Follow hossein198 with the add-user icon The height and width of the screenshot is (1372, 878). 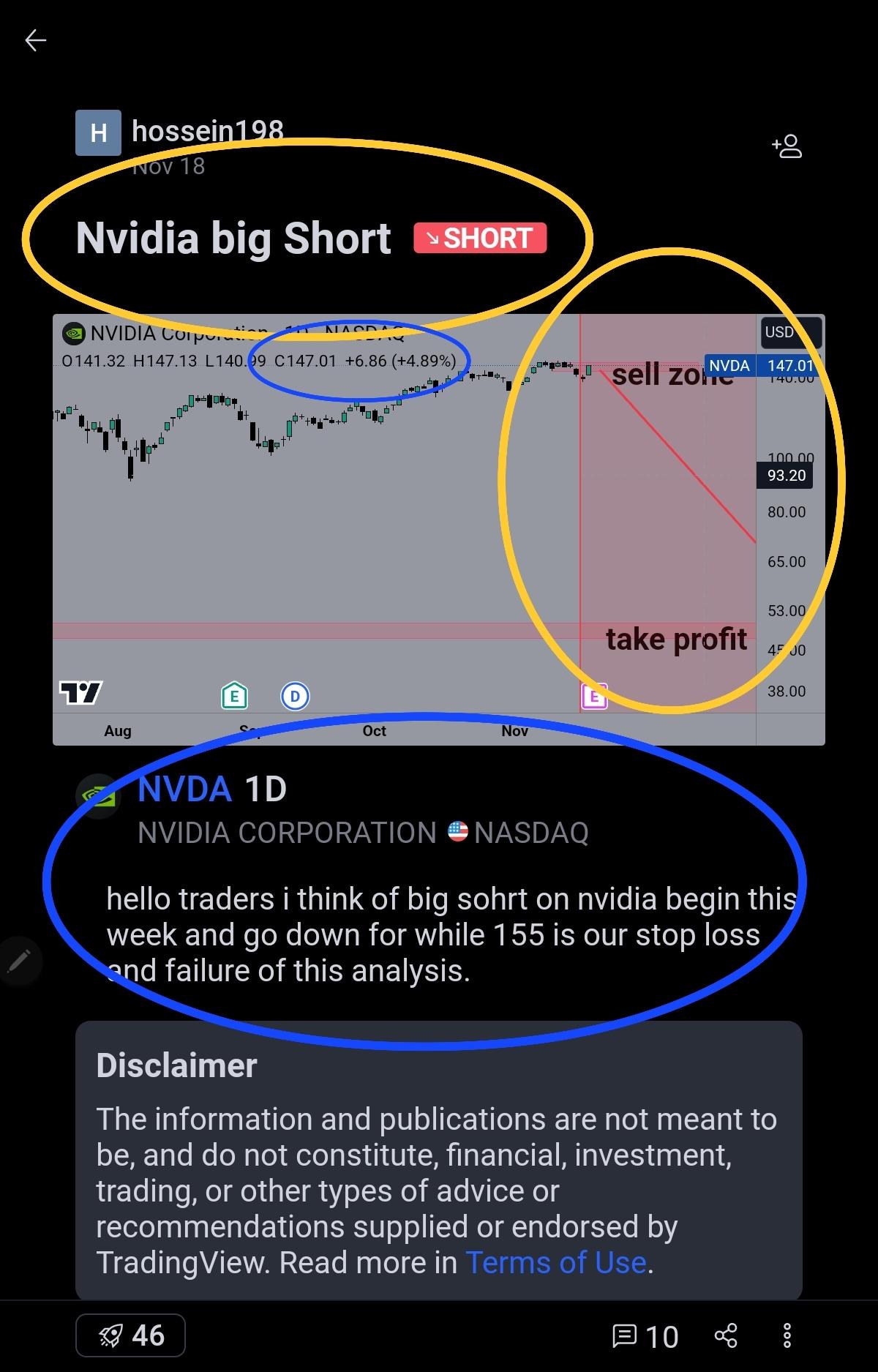tap(787, 146)
